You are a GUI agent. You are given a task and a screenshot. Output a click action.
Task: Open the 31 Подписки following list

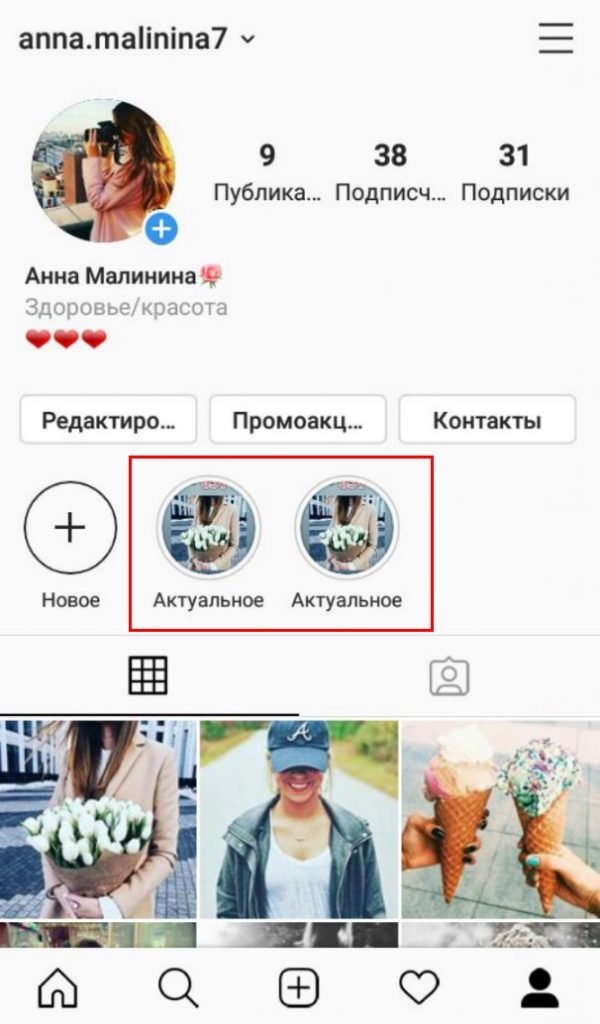pyautogui.click(x=514, y=172)
